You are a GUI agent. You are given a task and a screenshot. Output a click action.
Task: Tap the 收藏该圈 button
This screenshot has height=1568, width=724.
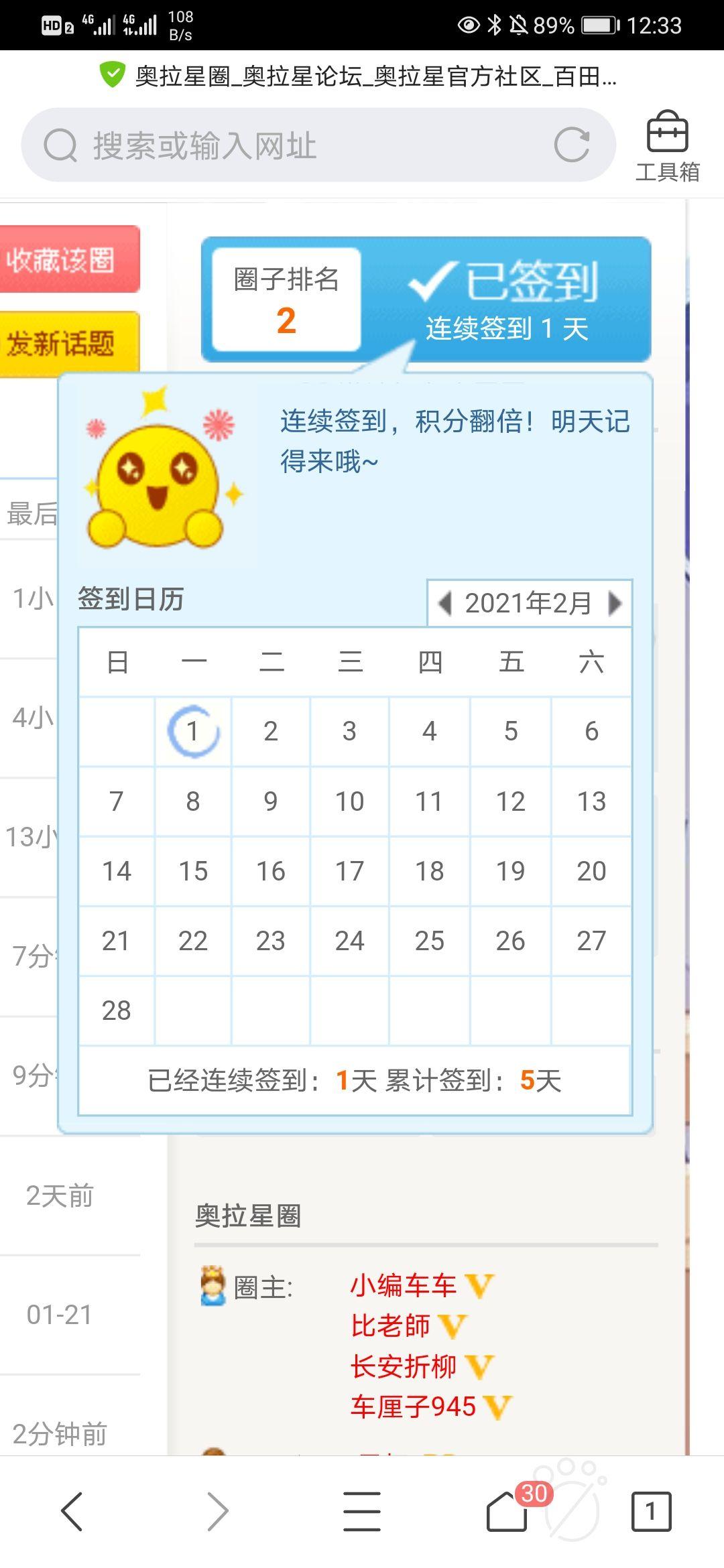pos(67,259)
